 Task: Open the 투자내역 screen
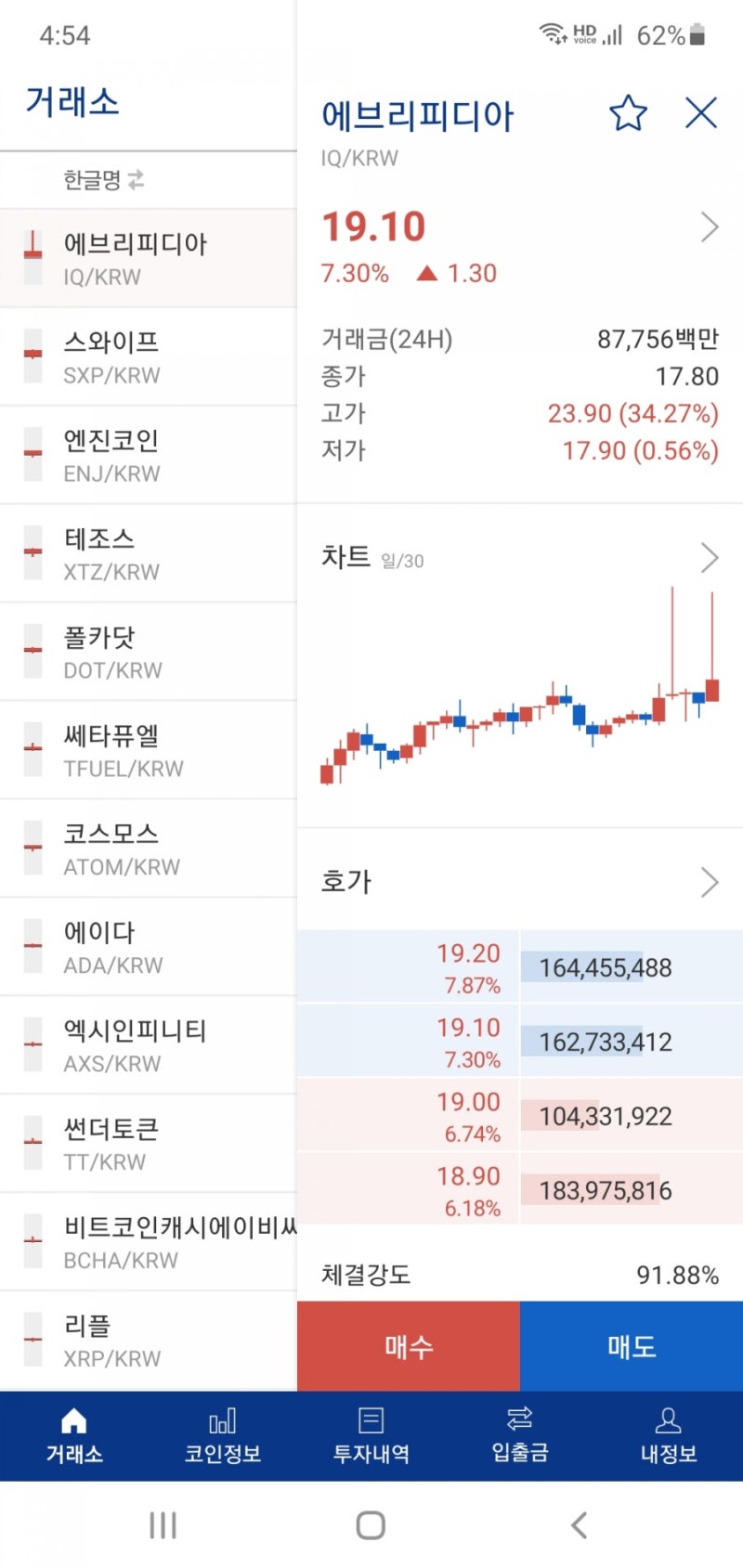pos(370,1433)
